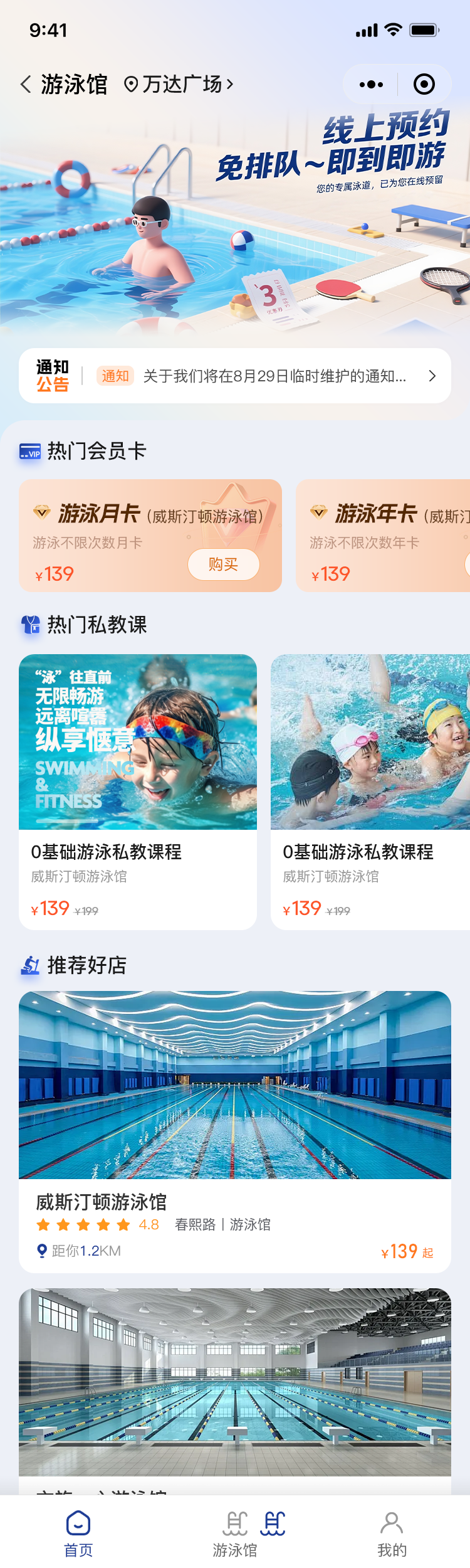Switch to the 游泳馆 tab
The image size is (470, 1568).
(235, 1533)
